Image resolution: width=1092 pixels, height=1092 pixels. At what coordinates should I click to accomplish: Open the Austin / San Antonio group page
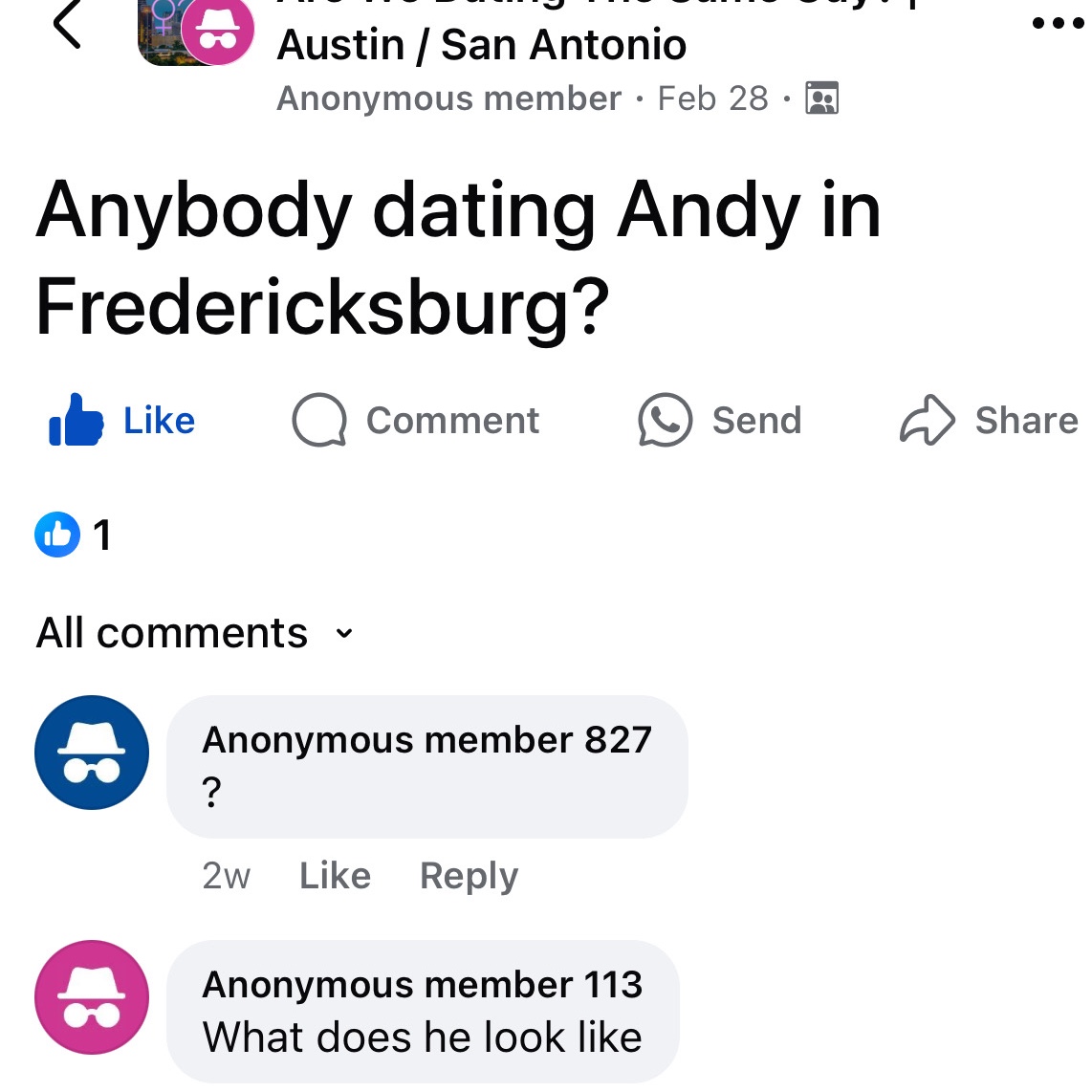481,44
